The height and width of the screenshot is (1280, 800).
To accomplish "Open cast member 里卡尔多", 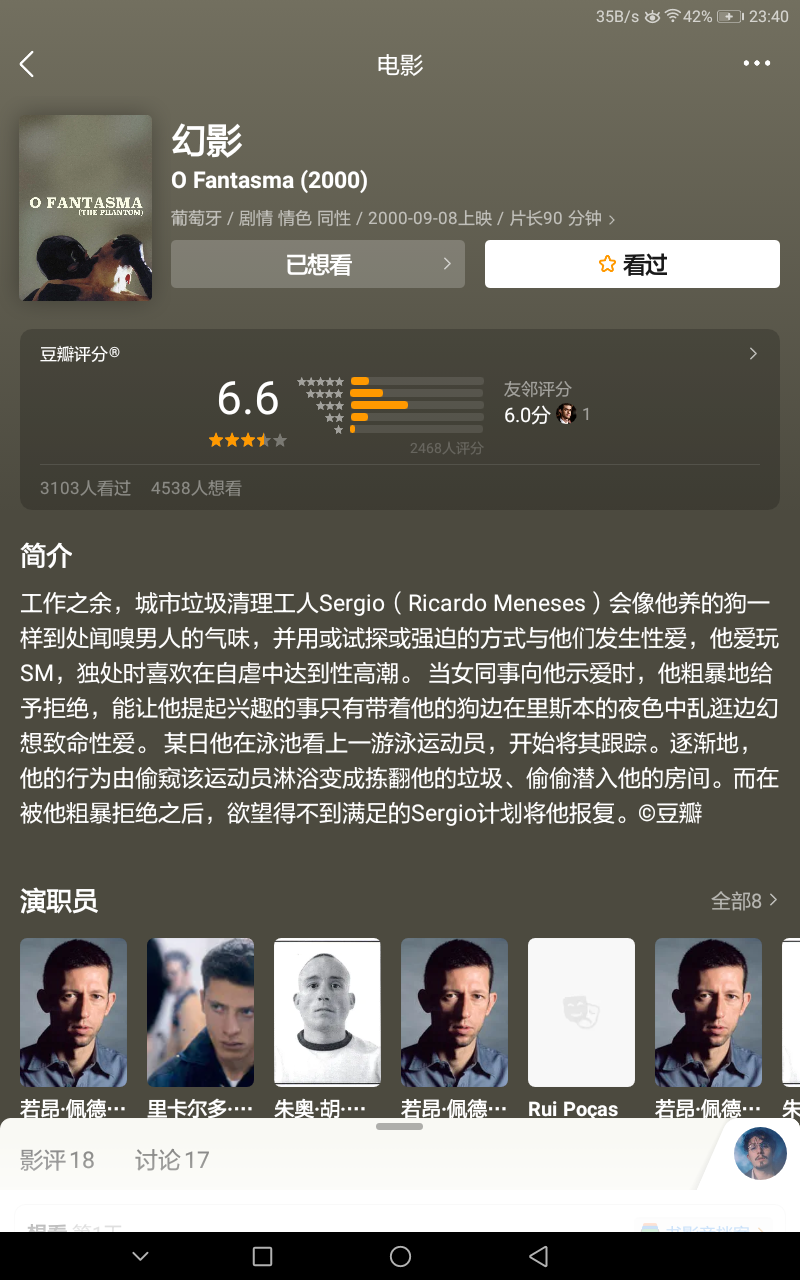I will pyautogui.click(x=200, y=1012).
